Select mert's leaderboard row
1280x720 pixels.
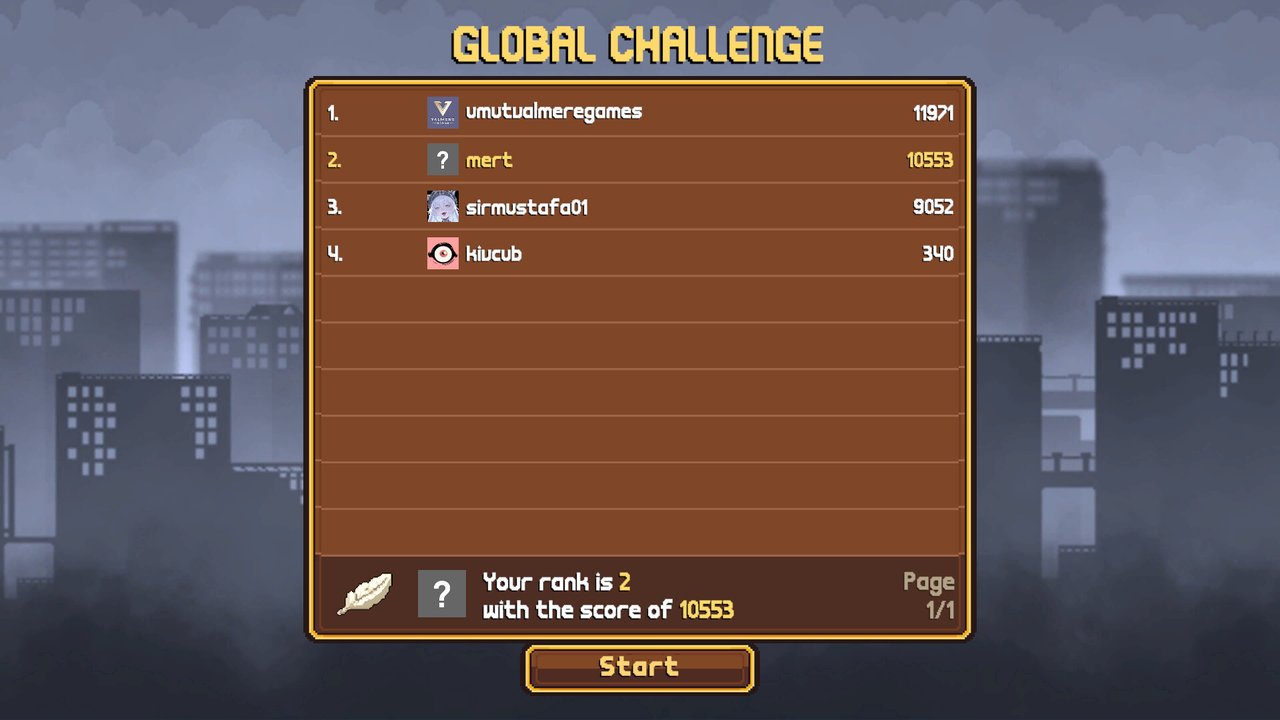pyautogui.click(x=640, y=160)
